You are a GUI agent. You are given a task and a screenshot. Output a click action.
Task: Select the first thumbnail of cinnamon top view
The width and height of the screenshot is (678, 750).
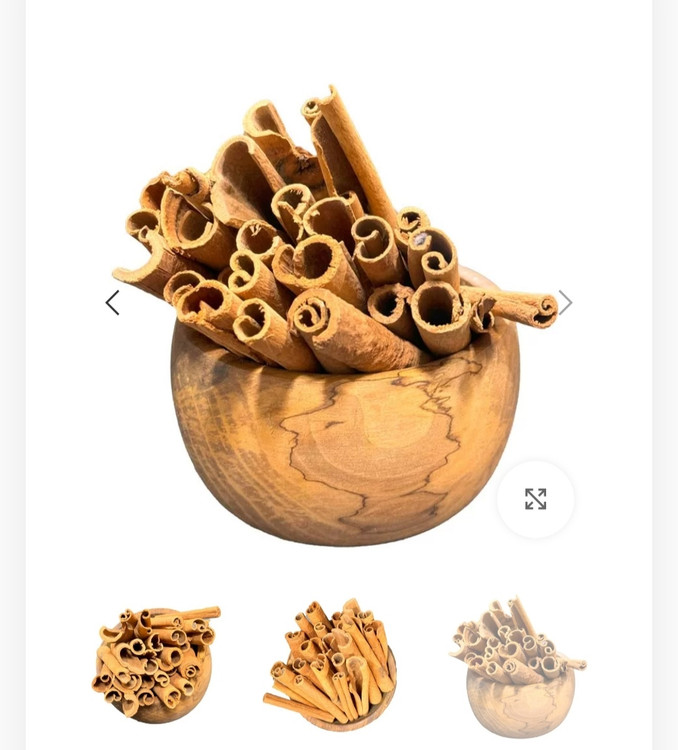tap(156, 663)
